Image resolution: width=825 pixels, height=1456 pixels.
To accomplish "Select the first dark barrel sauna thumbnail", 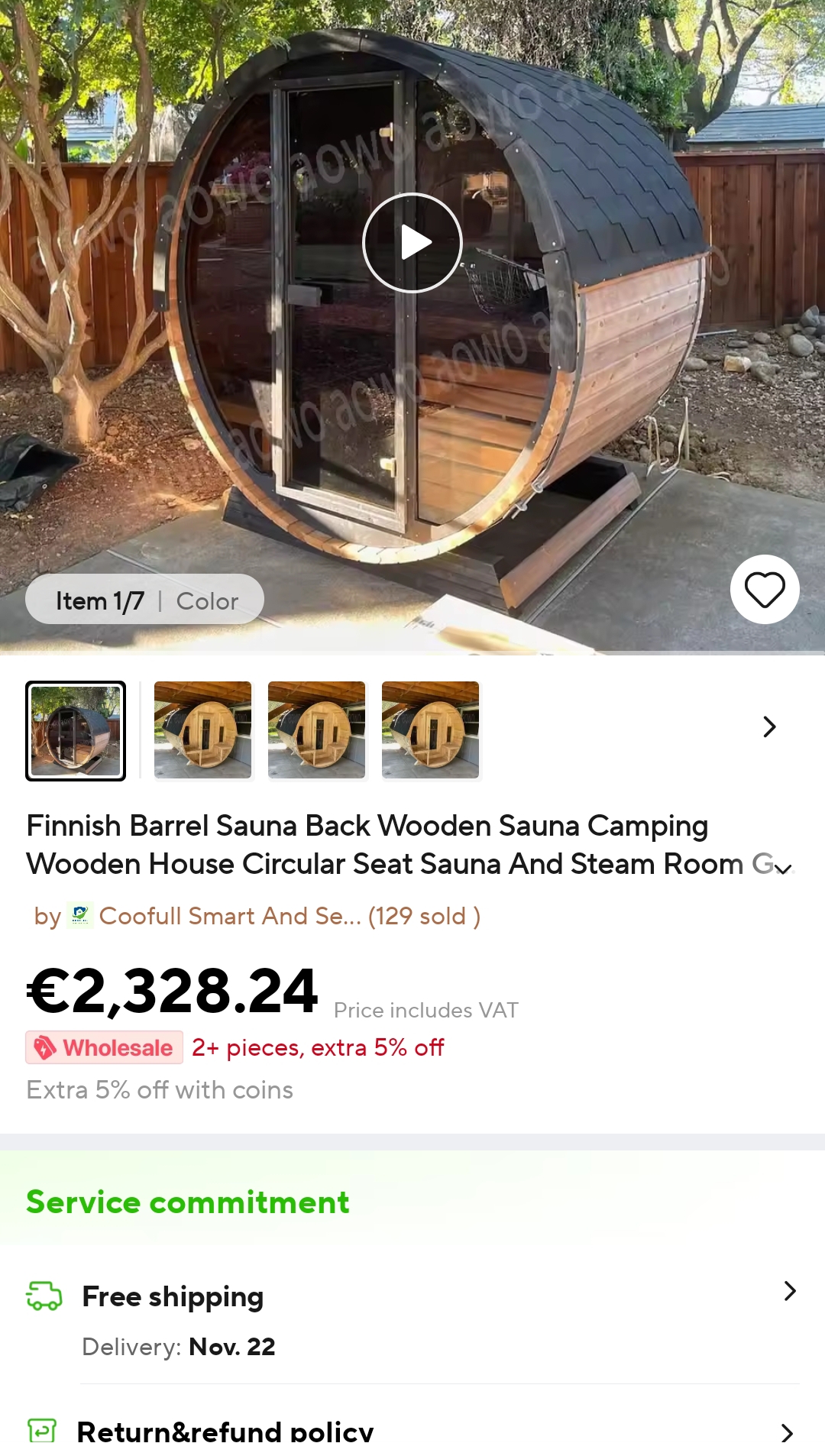I will click(76, 731).
